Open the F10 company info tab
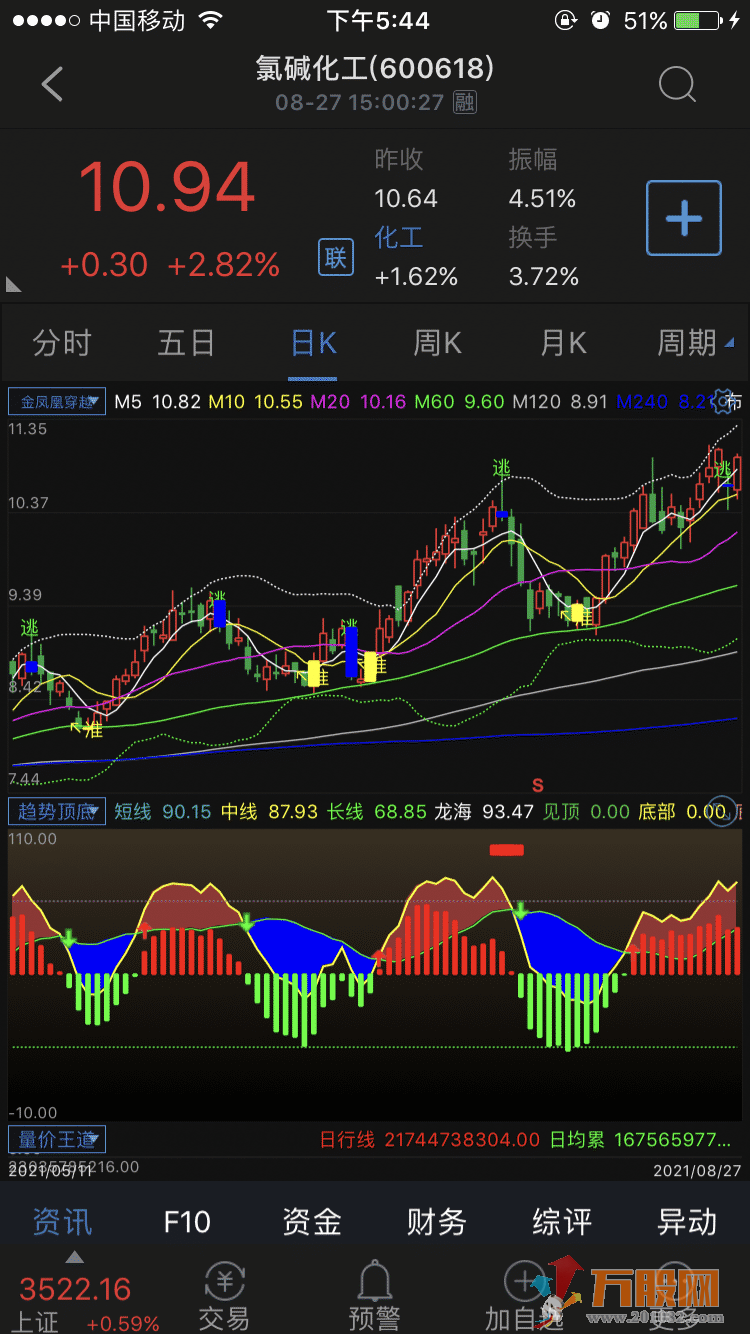 click(187, 1222)
